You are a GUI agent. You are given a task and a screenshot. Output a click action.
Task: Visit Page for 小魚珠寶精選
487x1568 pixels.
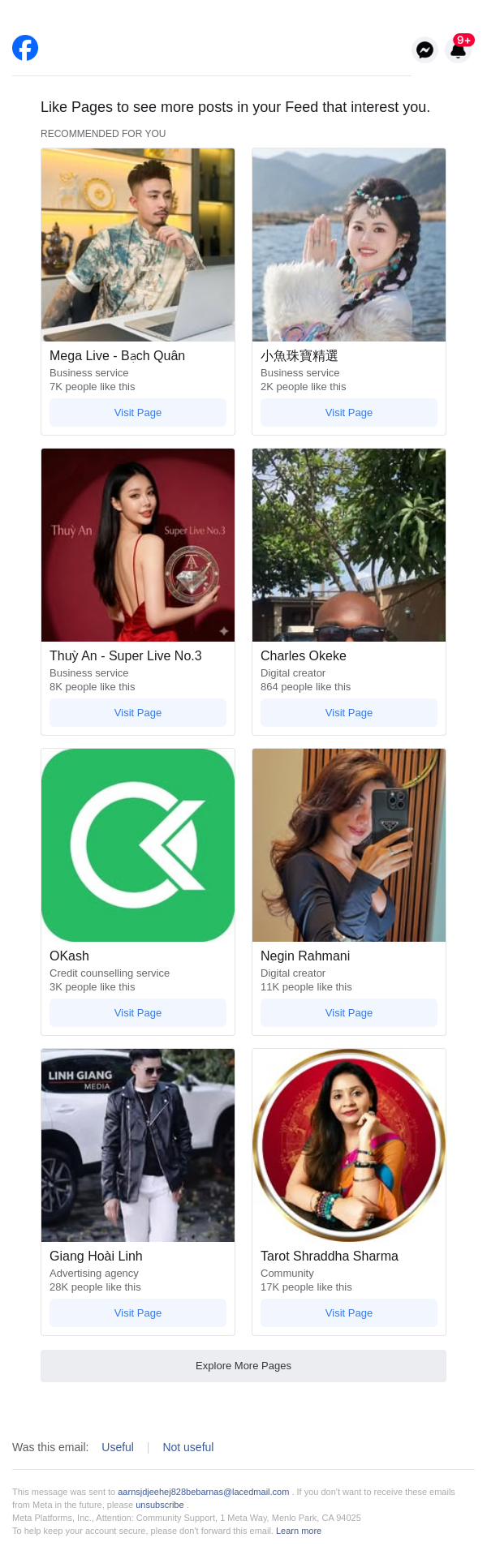(349, 412)
